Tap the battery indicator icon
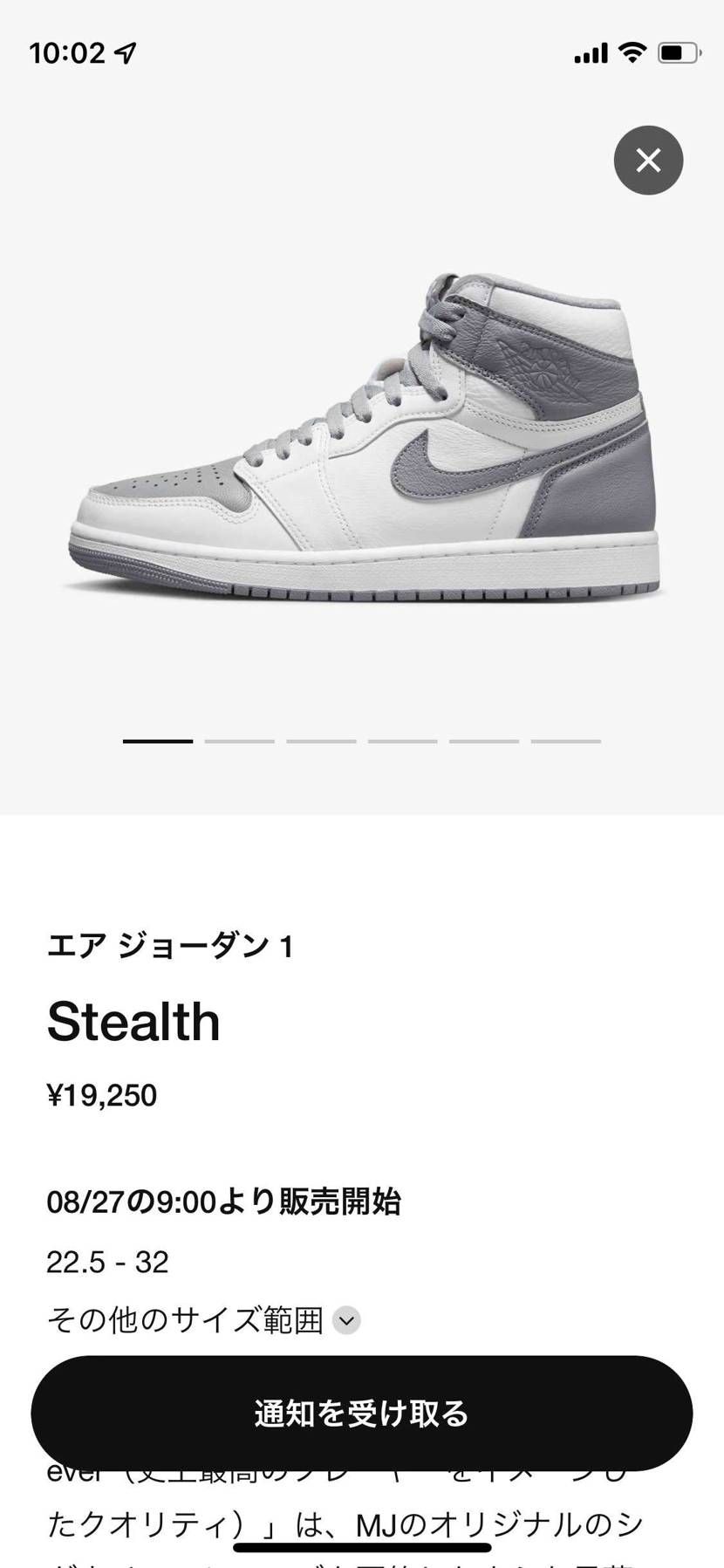724x1568 pixels. click(x=679, y=52)
